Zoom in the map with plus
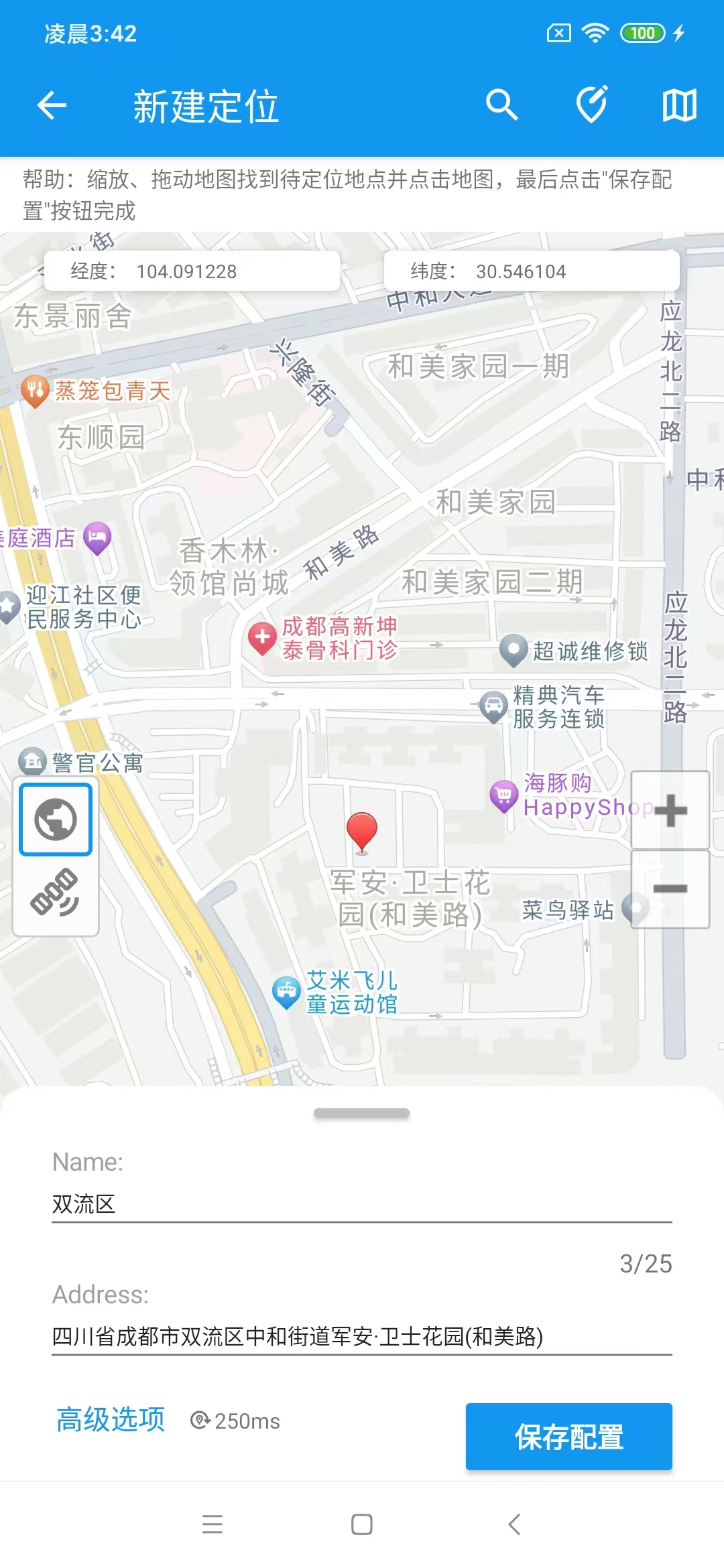This screenshot has height=1568, width=724. (x=670, y=811)
